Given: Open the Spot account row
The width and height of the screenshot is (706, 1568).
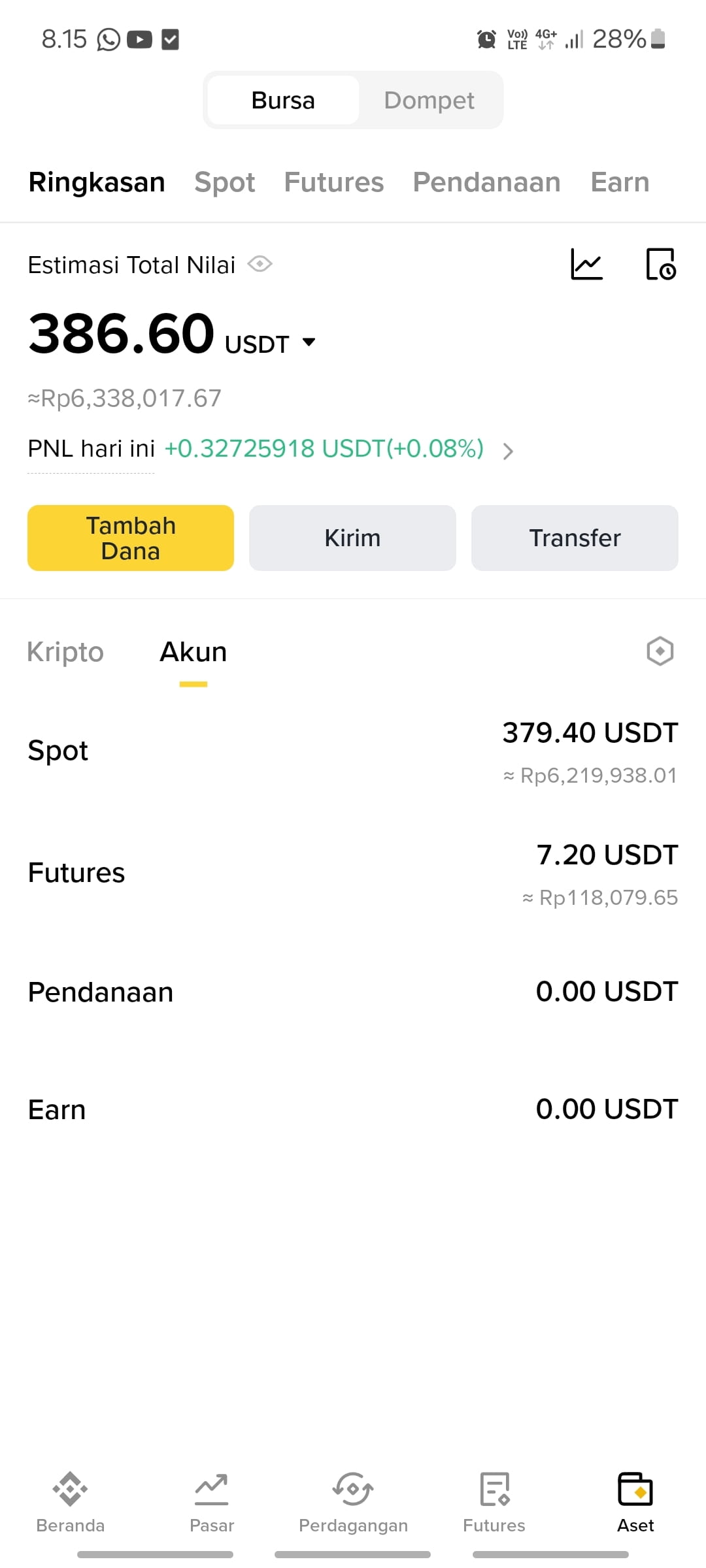Looking at the screenshot, I should (353, 751).
